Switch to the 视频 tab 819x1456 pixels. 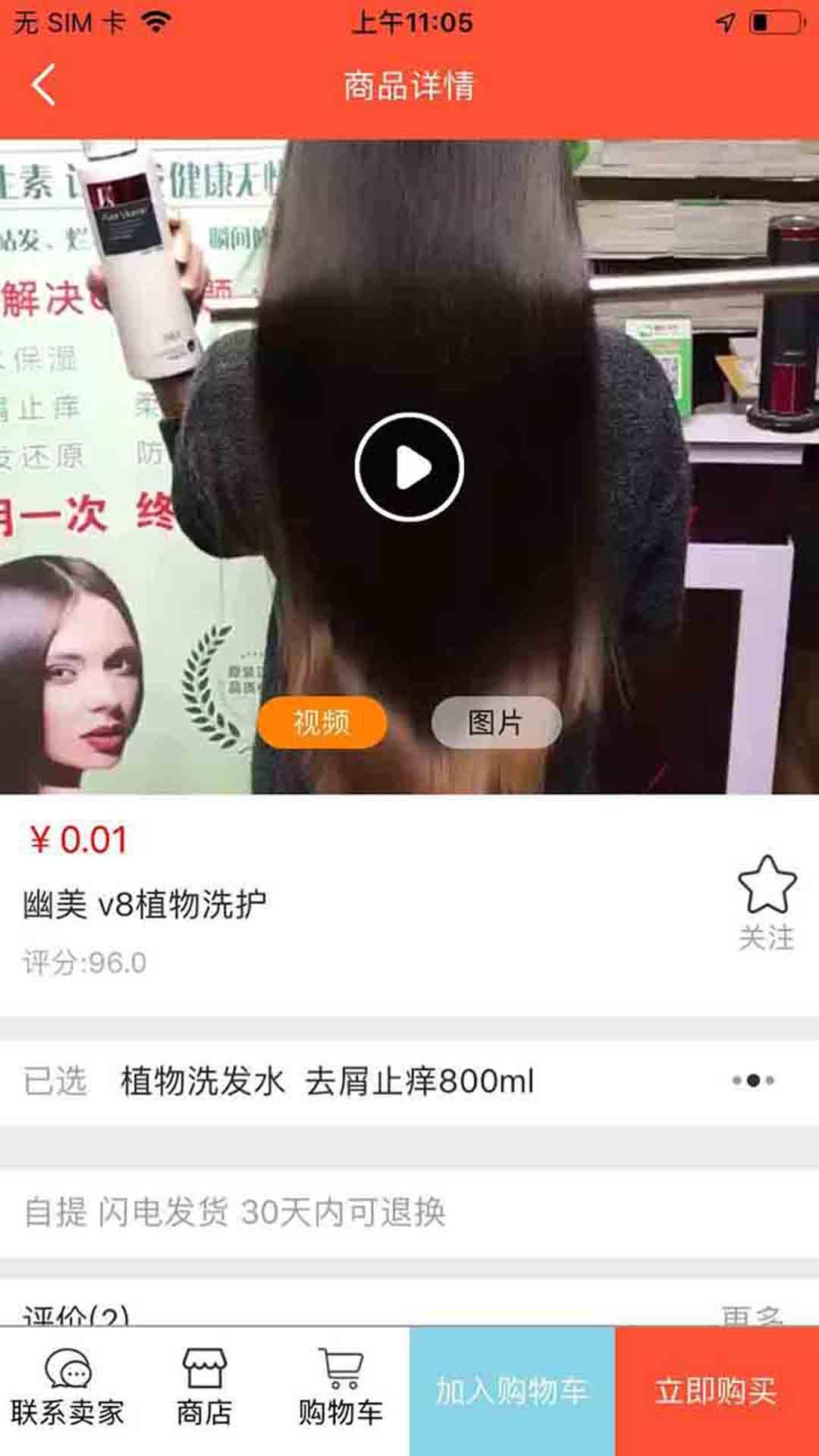pyautogui.click(x=322, y=722)
